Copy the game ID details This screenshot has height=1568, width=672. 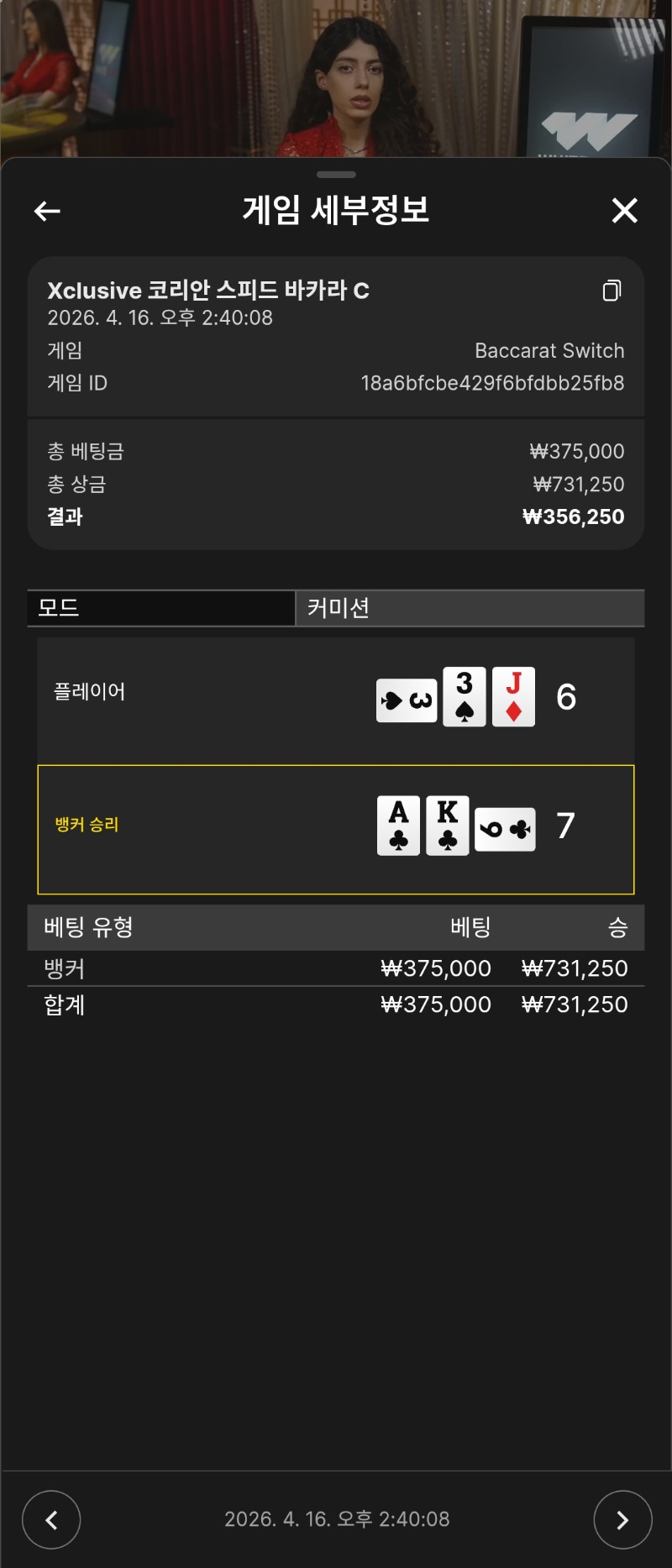[x=612, y=291]
